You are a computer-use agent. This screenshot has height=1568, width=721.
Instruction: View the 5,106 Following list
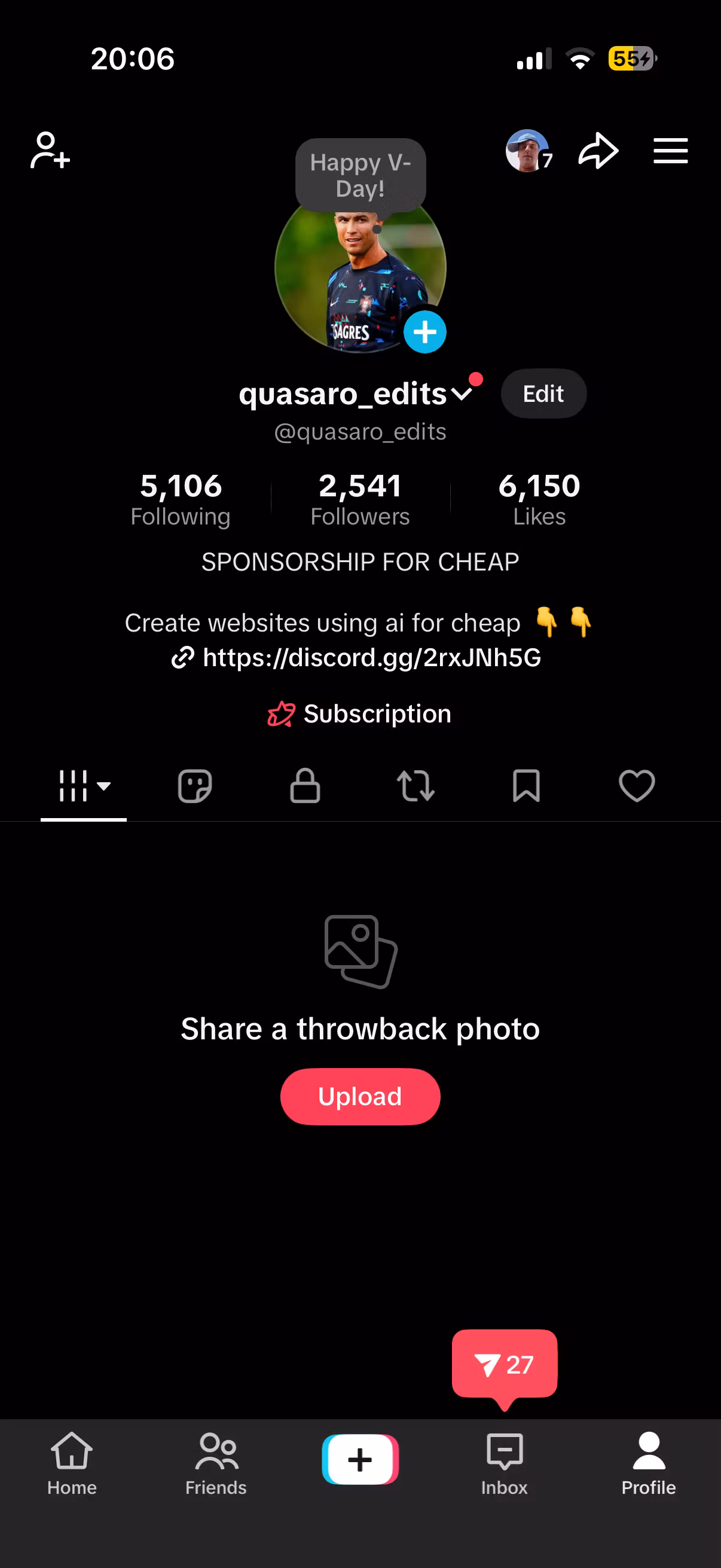point(181,499)
